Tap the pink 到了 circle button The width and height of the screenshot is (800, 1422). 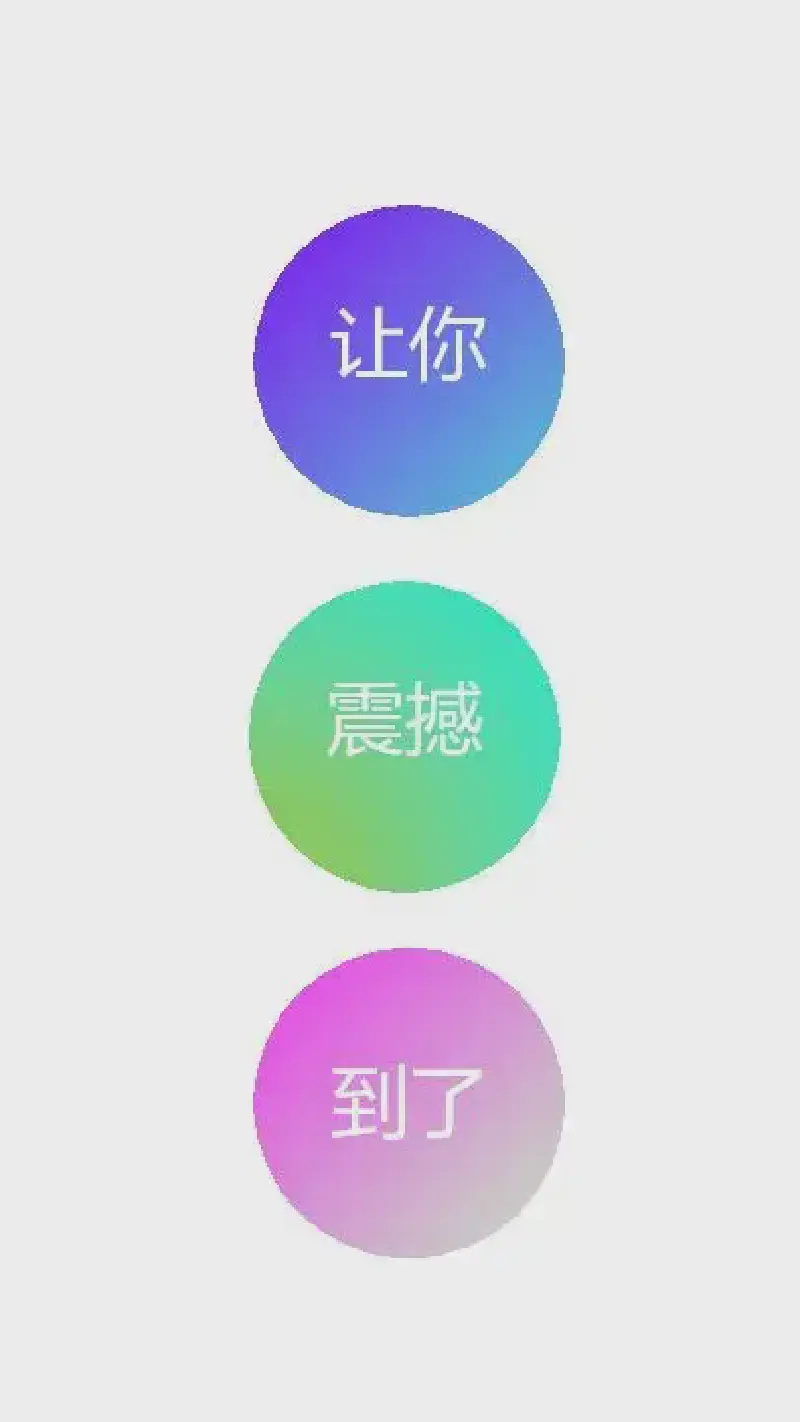[408, 1102]
